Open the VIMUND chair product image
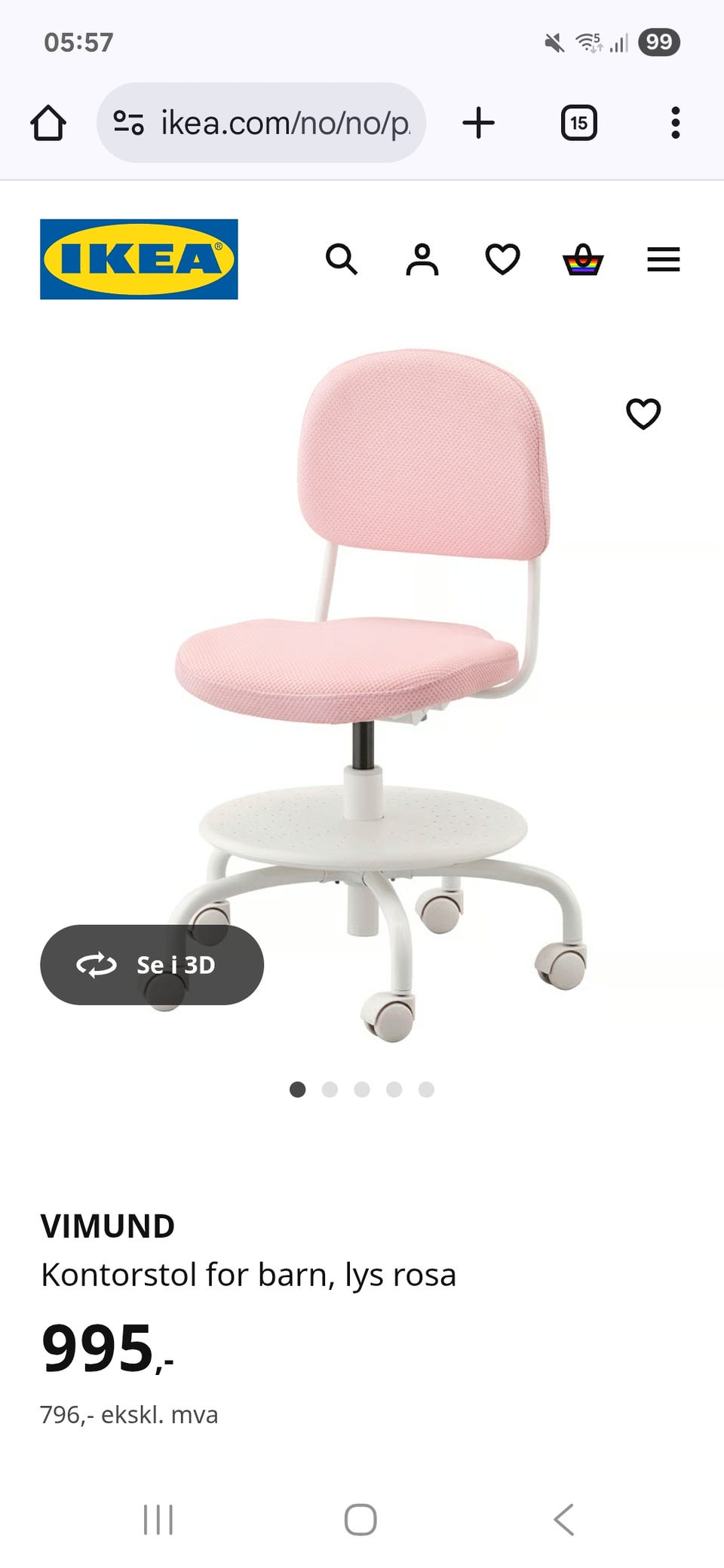The height and width of the screenshot is (1568, 724). coord(377,678)
